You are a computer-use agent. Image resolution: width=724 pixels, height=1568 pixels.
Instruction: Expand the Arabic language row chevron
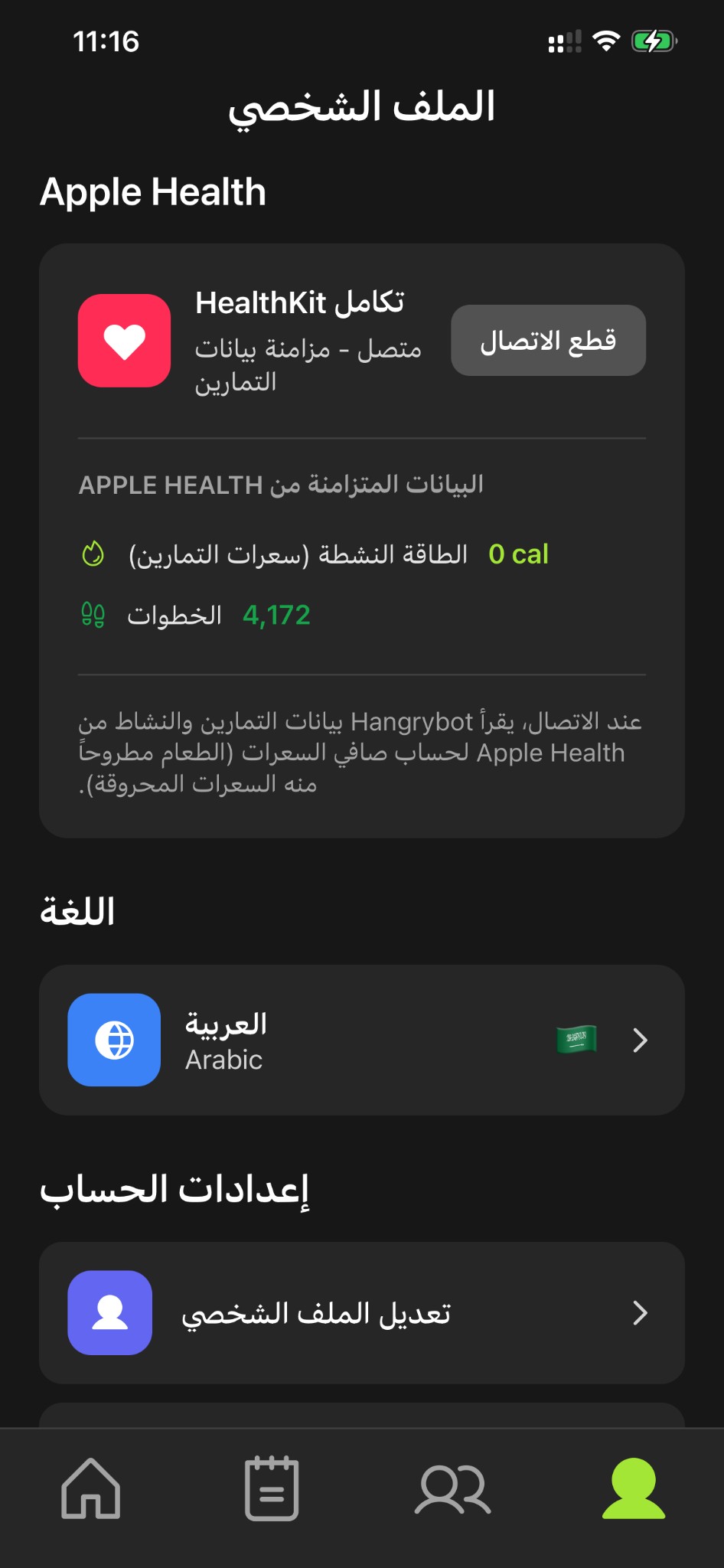(x=640, y=1039)
